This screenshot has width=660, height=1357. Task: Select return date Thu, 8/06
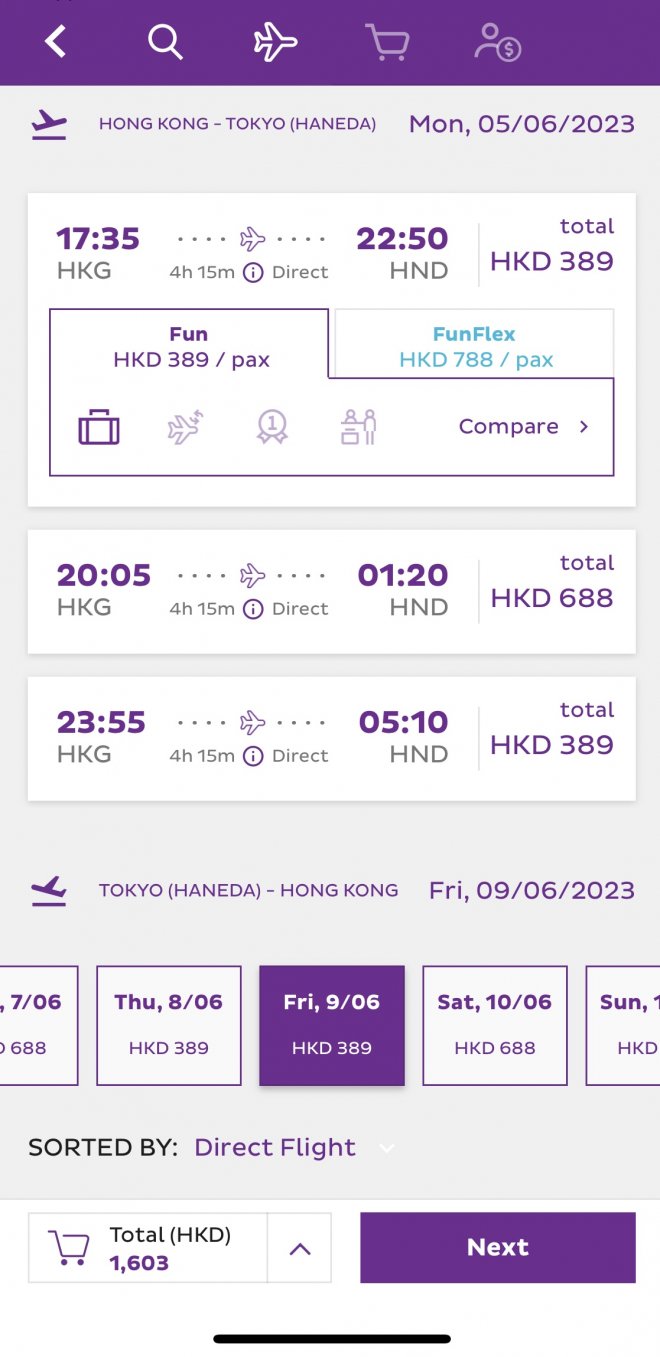(x=169, y=1024)
